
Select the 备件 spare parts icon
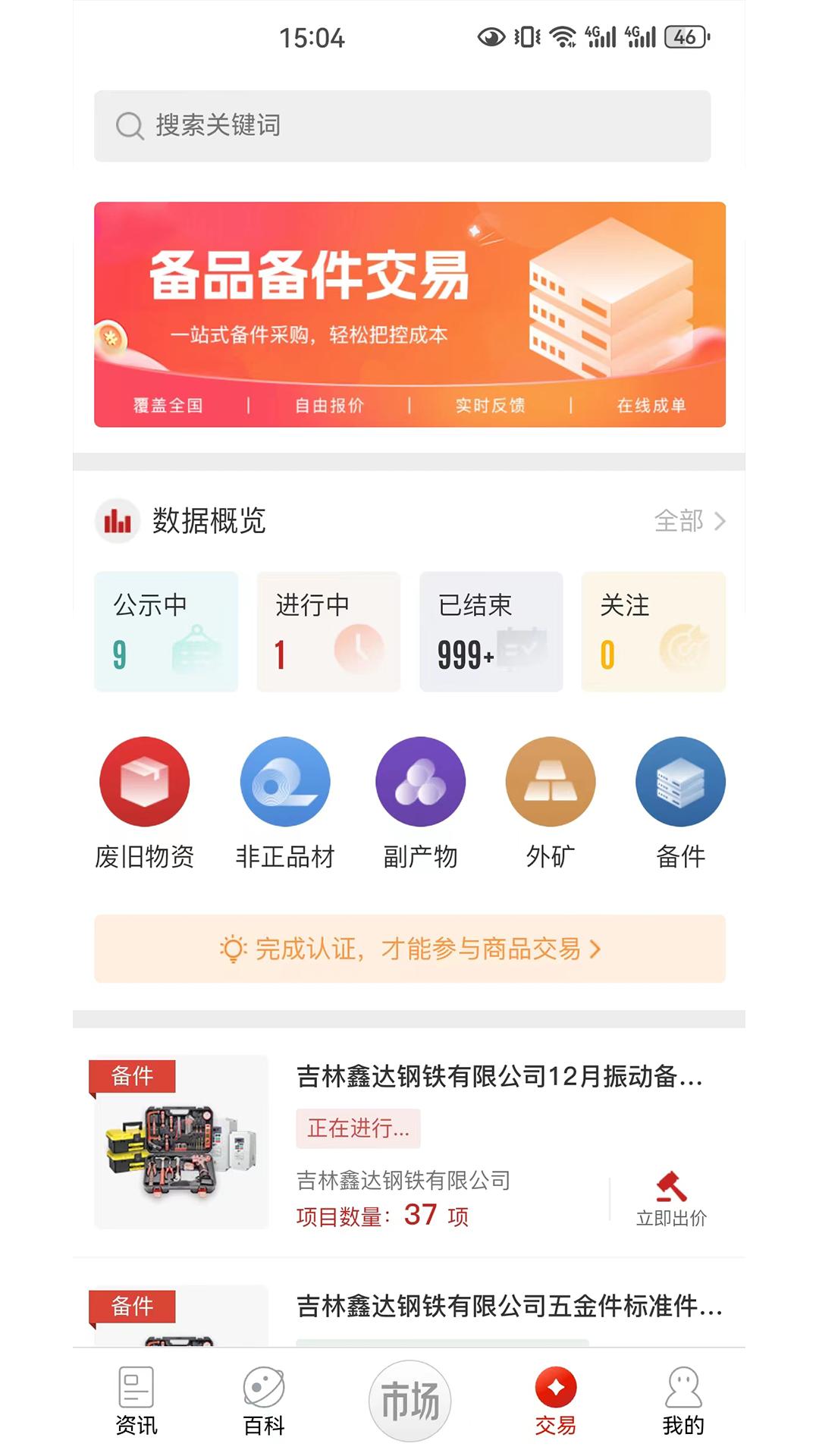coord(679,781)
